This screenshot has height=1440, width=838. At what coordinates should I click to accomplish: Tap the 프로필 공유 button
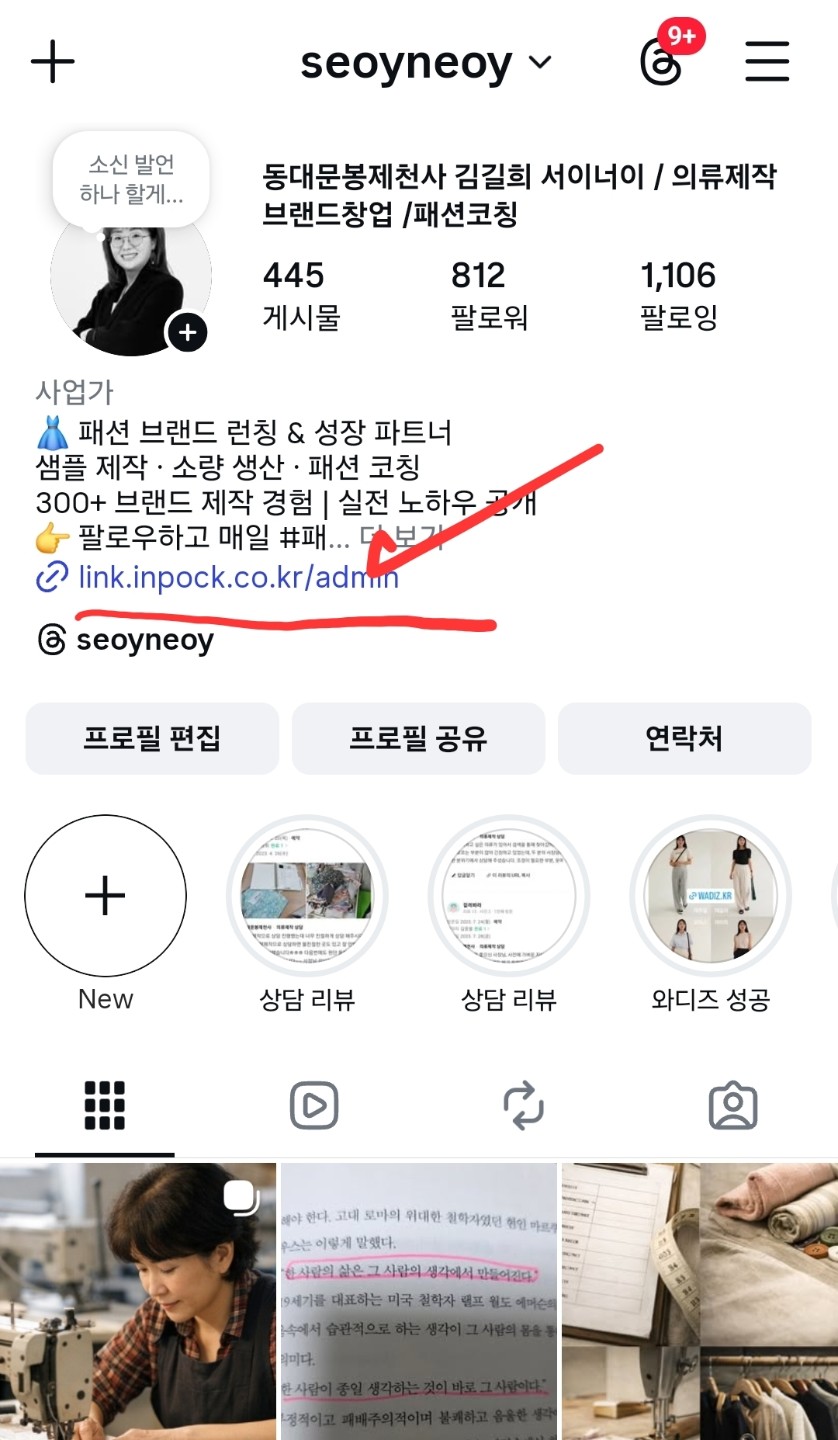point(418,738)
